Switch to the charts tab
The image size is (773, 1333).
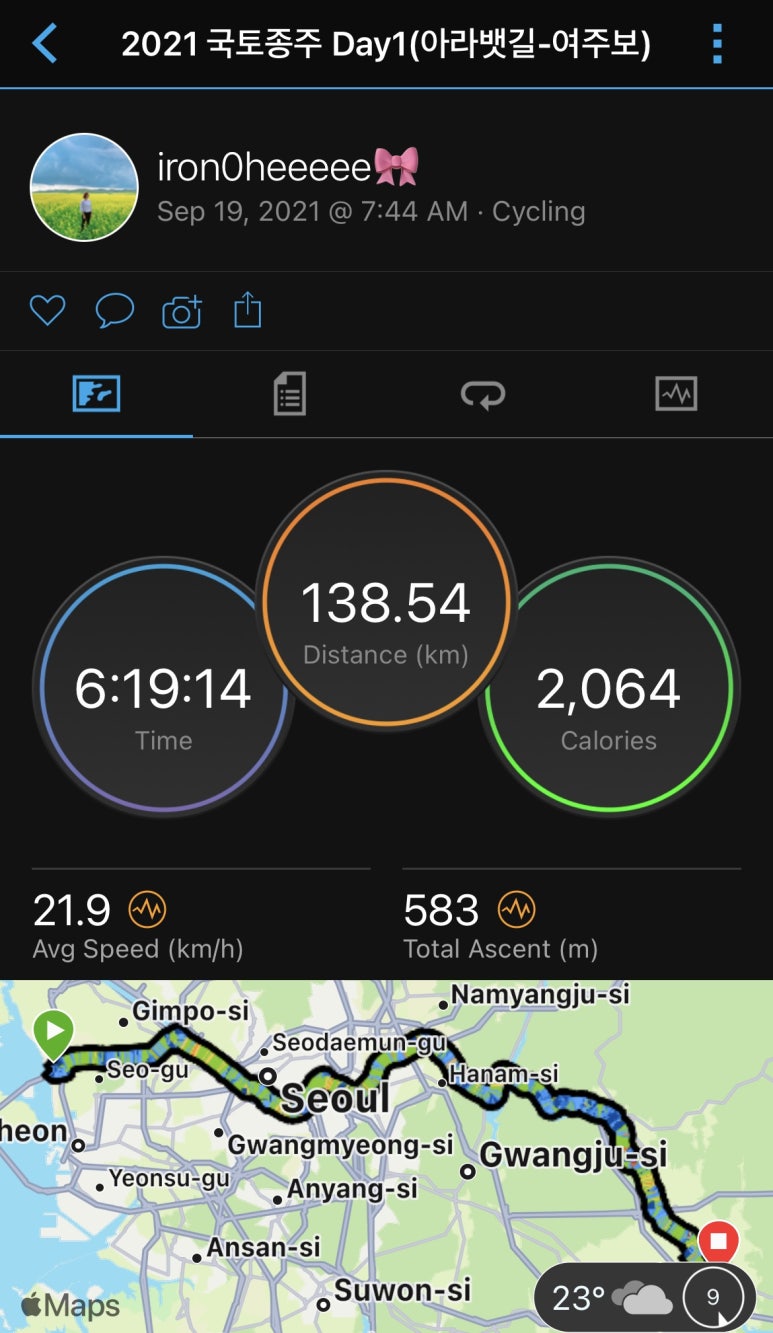click(676, 394)
